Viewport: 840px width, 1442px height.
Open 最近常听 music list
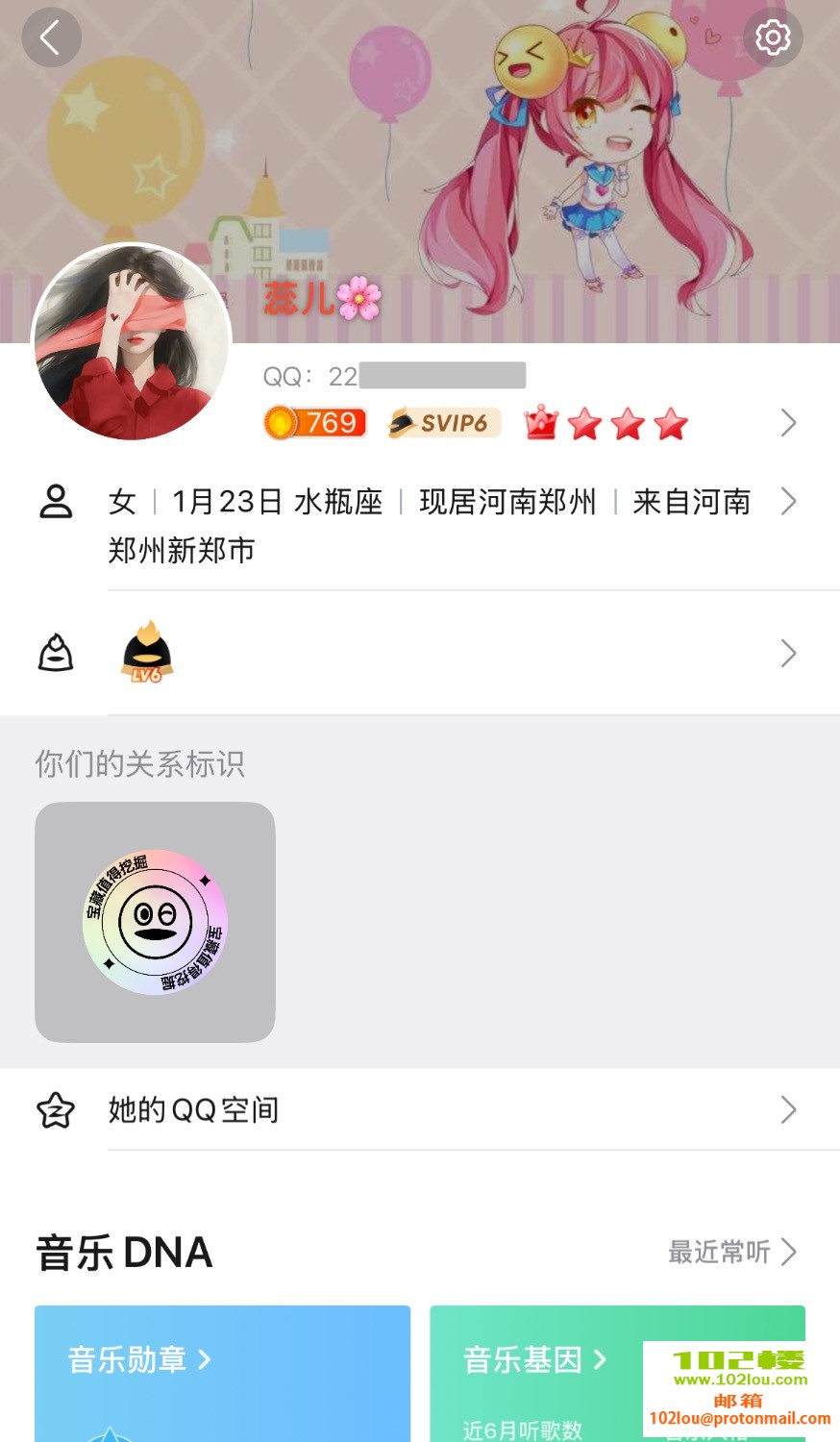[731, 1252]
